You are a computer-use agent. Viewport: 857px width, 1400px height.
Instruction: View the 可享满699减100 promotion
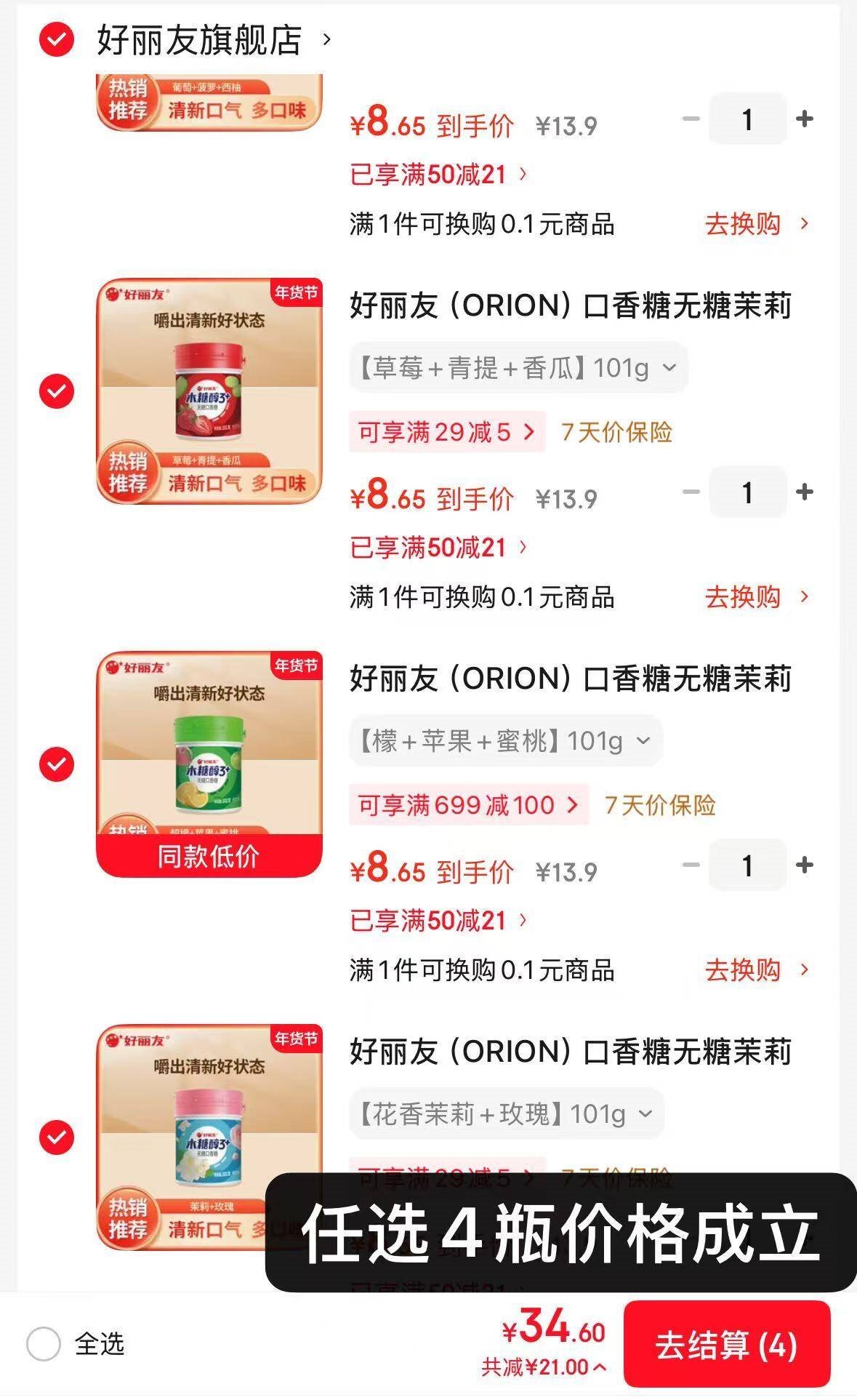pos(468,805)
